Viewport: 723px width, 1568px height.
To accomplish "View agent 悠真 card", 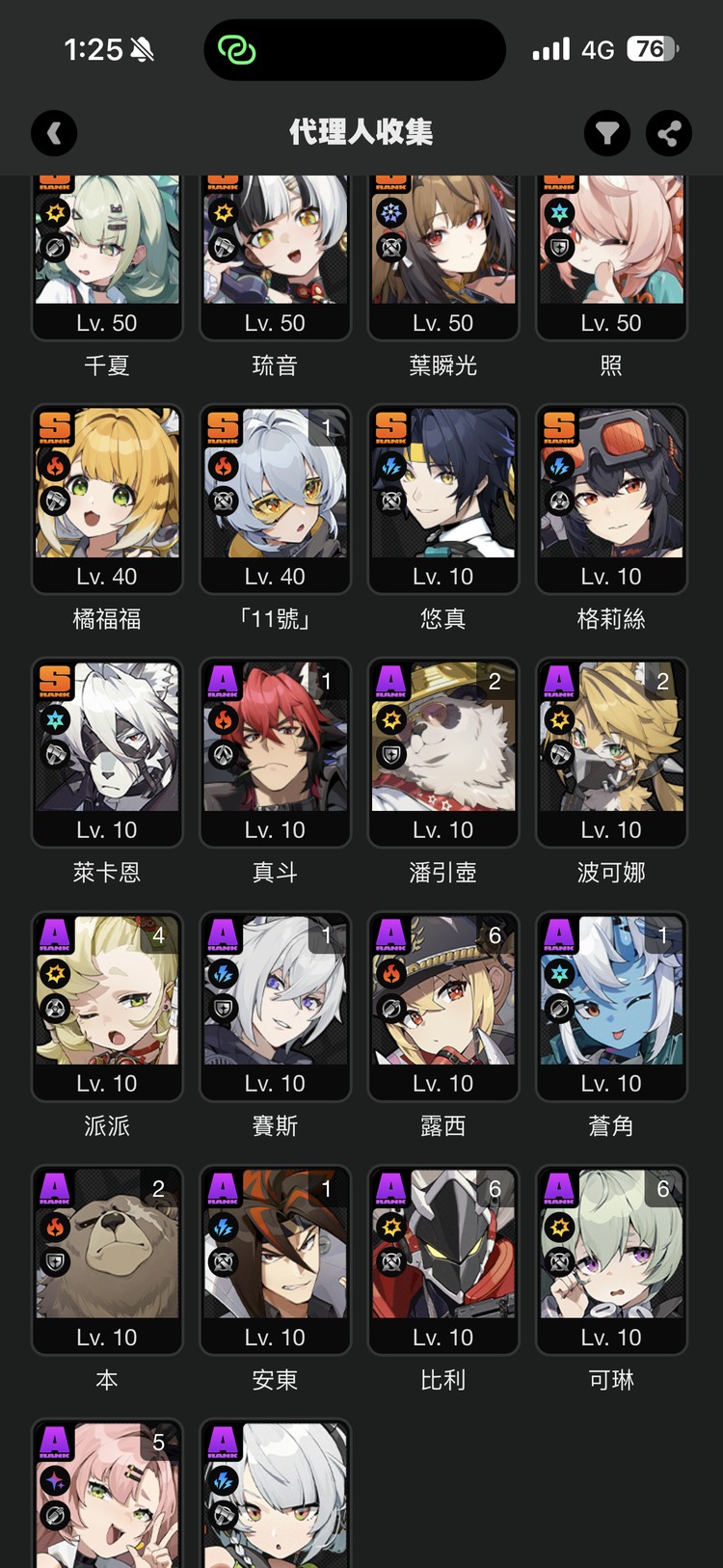I will pyautogui.click(x=442, y=499).
